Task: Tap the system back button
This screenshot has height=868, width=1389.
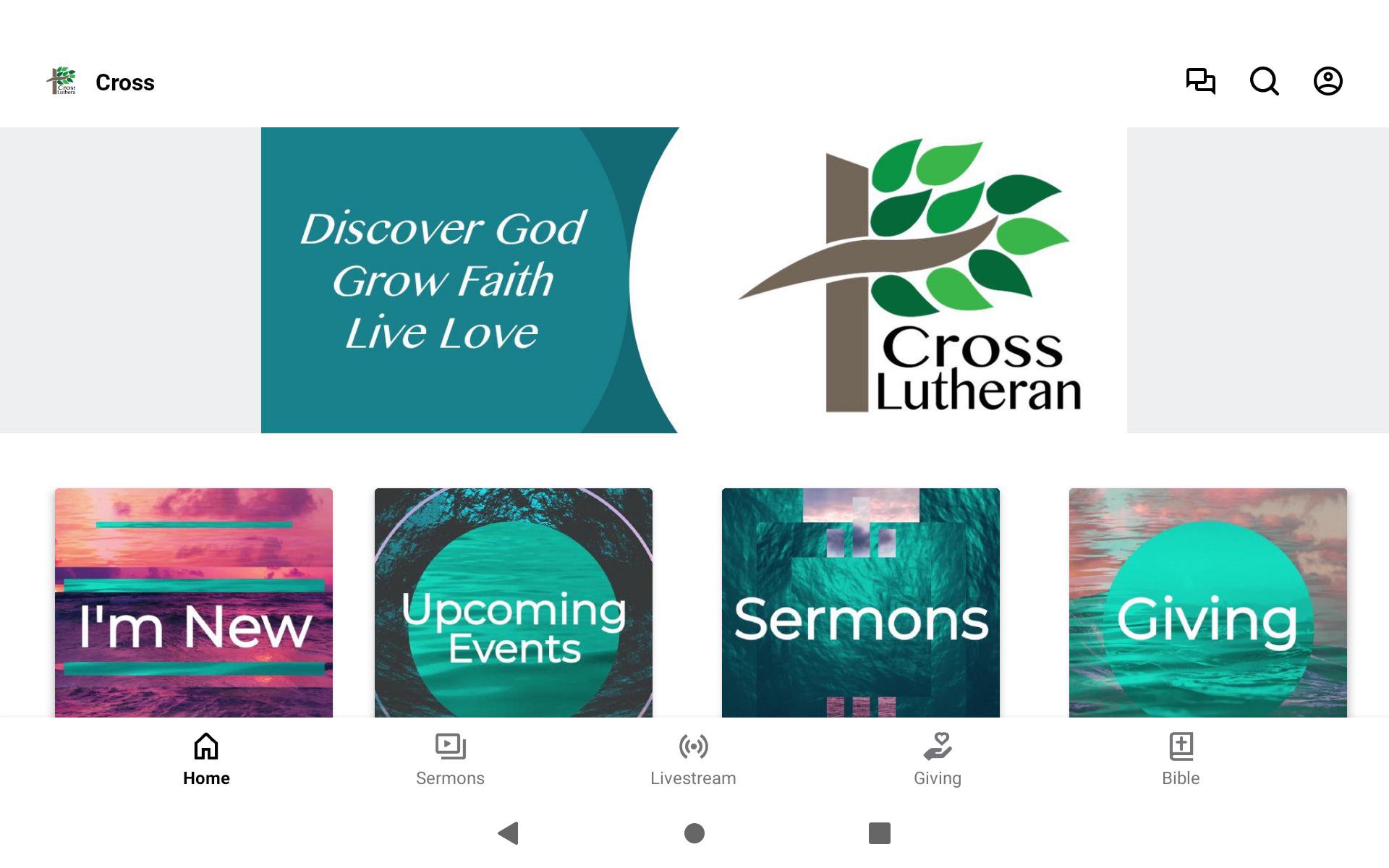Action: [x=509, y=833]
